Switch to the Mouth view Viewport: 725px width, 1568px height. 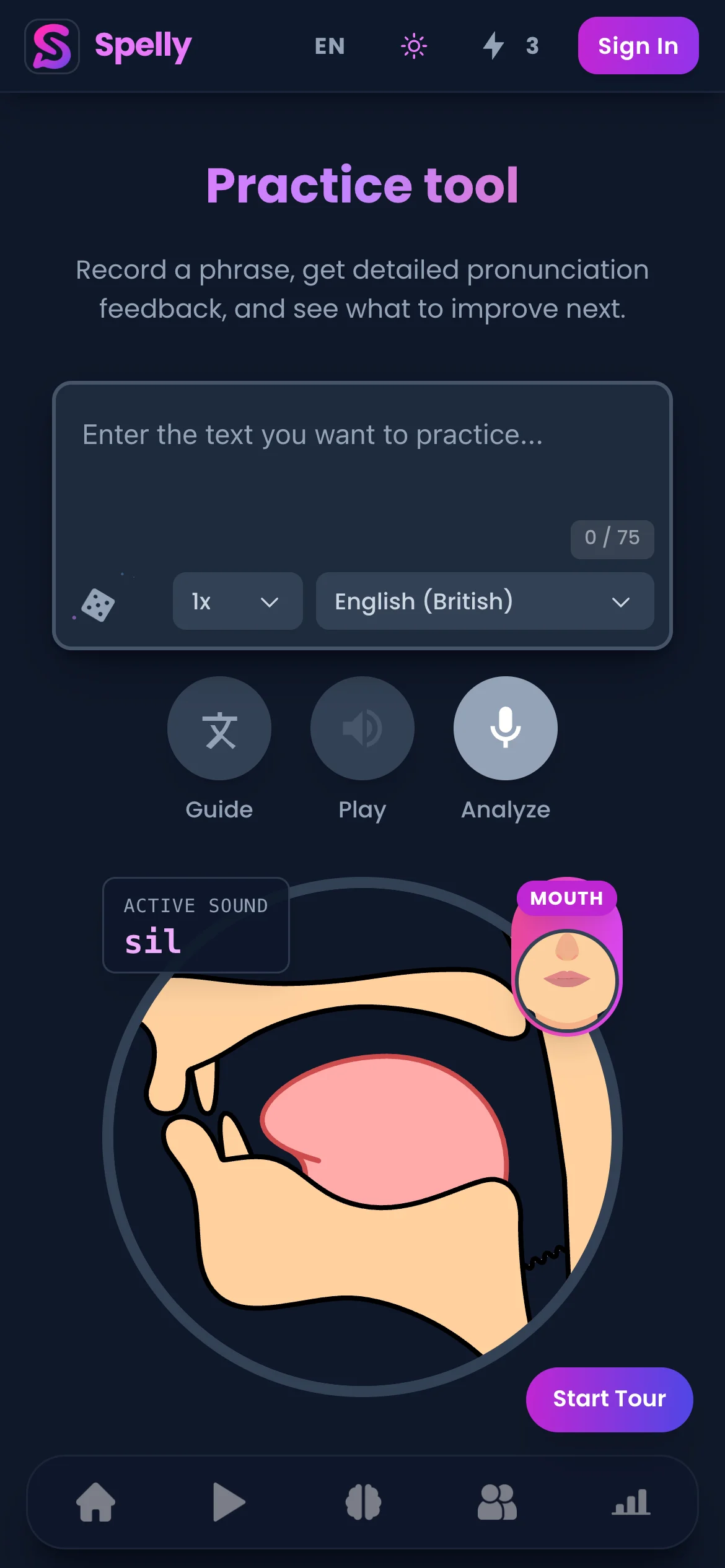tap(566, 957)
